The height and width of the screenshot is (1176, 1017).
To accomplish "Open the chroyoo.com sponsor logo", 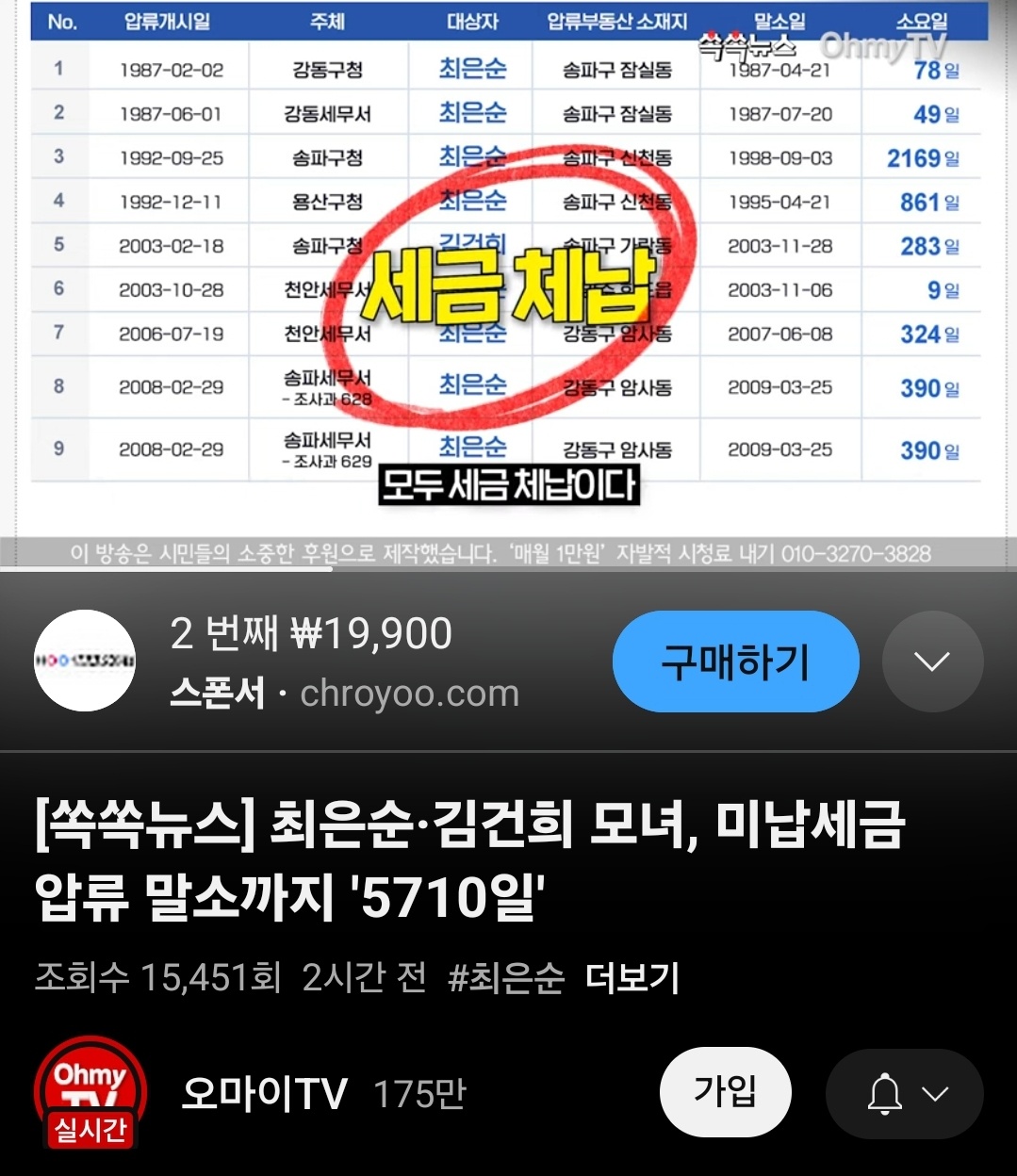I will tap(85, 661).
